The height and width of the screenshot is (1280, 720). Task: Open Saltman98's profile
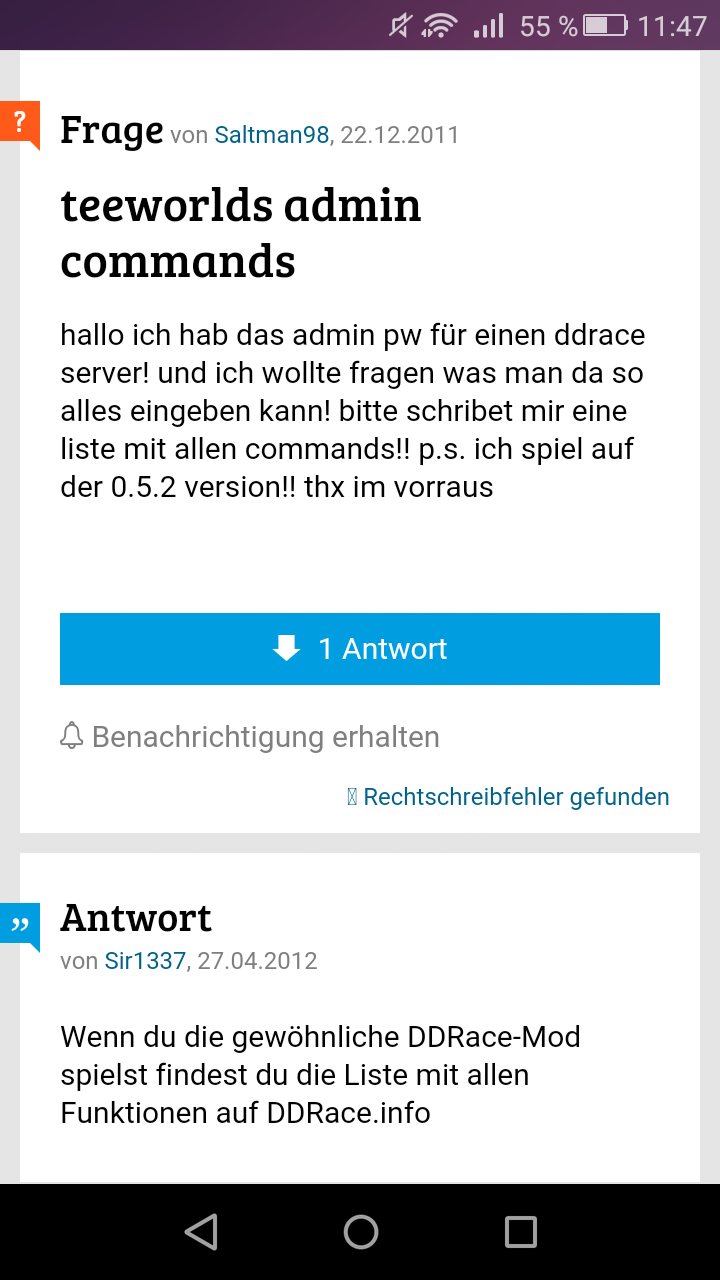click(272, 134)
